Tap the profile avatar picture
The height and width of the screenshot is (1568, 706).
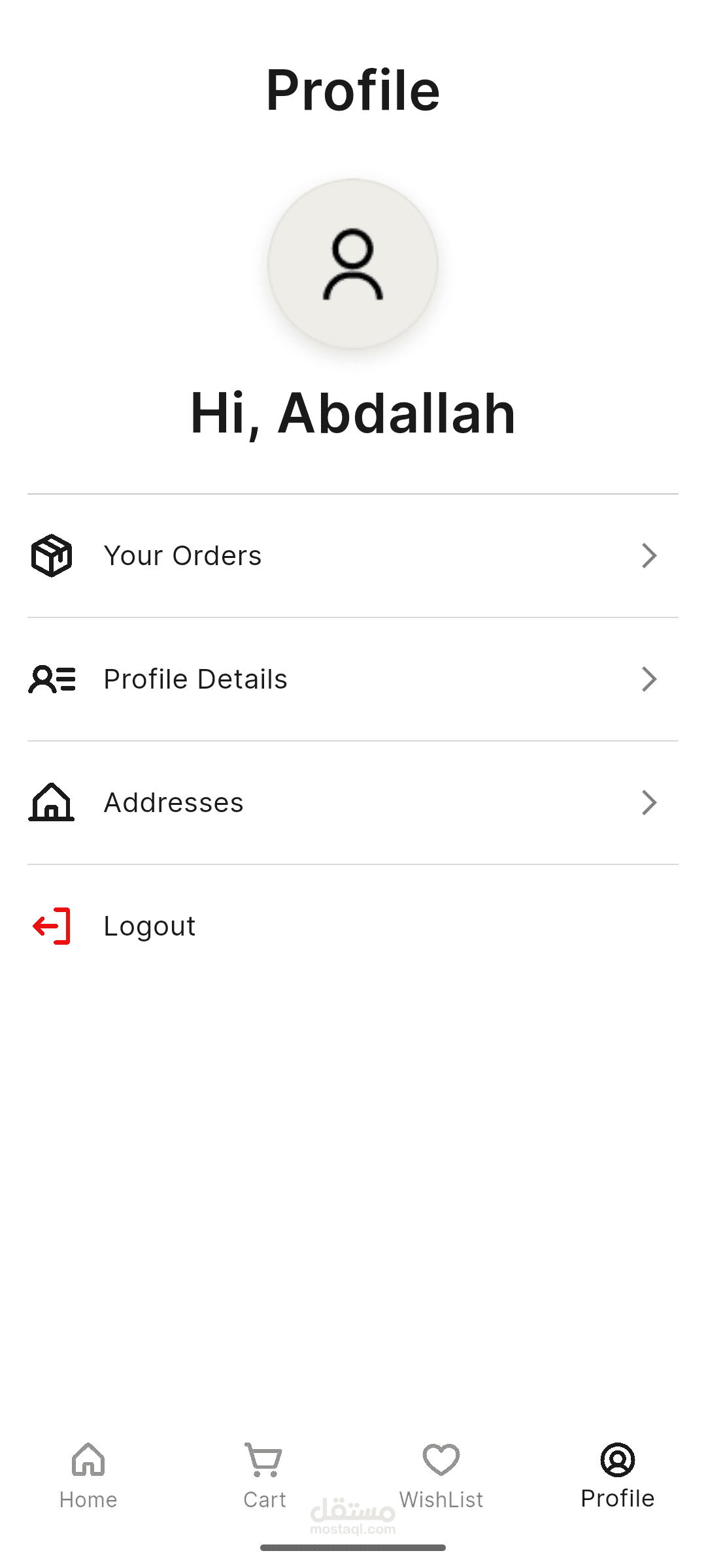(x=353, y=264)
